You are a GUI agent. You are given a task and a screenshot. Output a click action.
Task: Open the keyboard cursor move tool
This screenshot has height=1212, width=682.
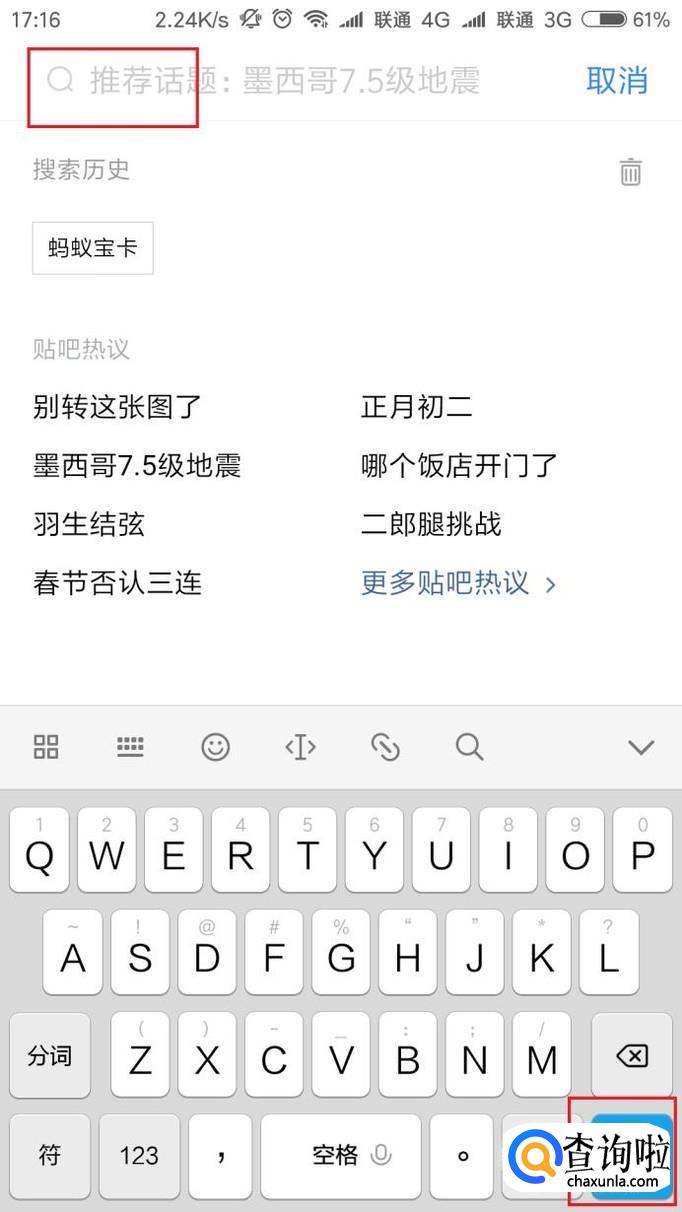(x=300, y=746)
